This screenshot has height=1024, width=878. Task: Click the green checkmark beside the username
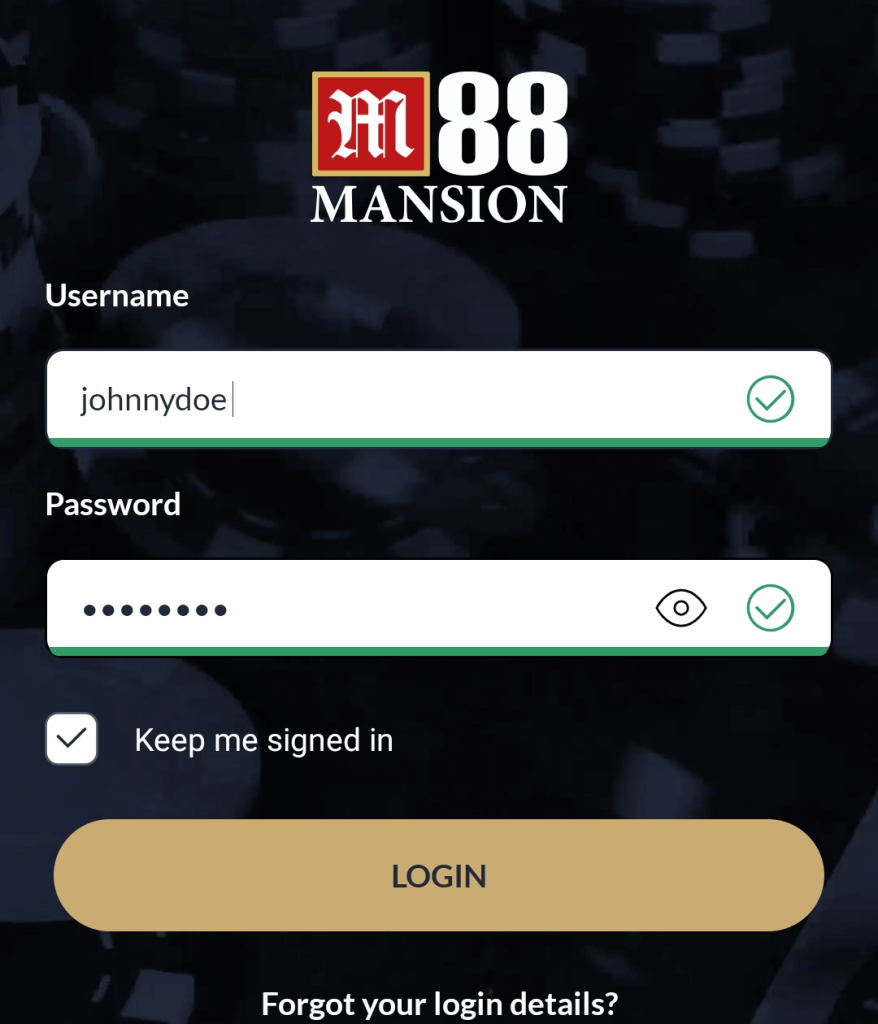tap(770, 398)
